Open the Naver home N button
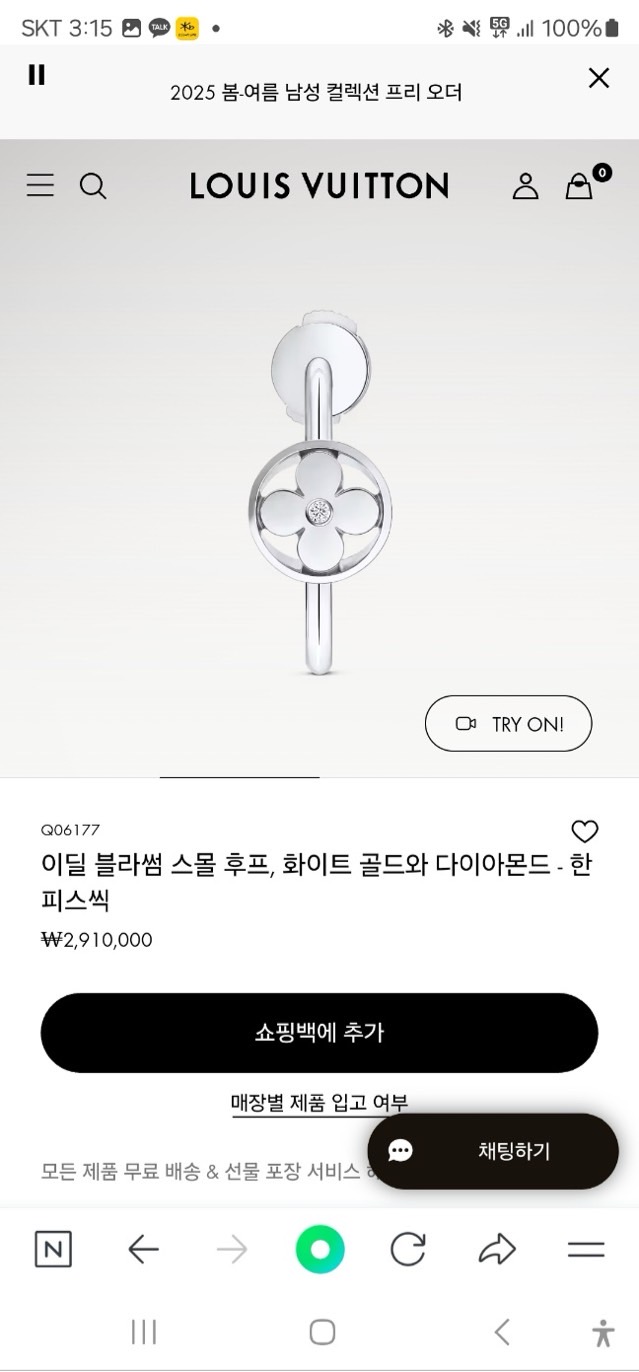The image size is (639, 1372). tap(53, 1249)
